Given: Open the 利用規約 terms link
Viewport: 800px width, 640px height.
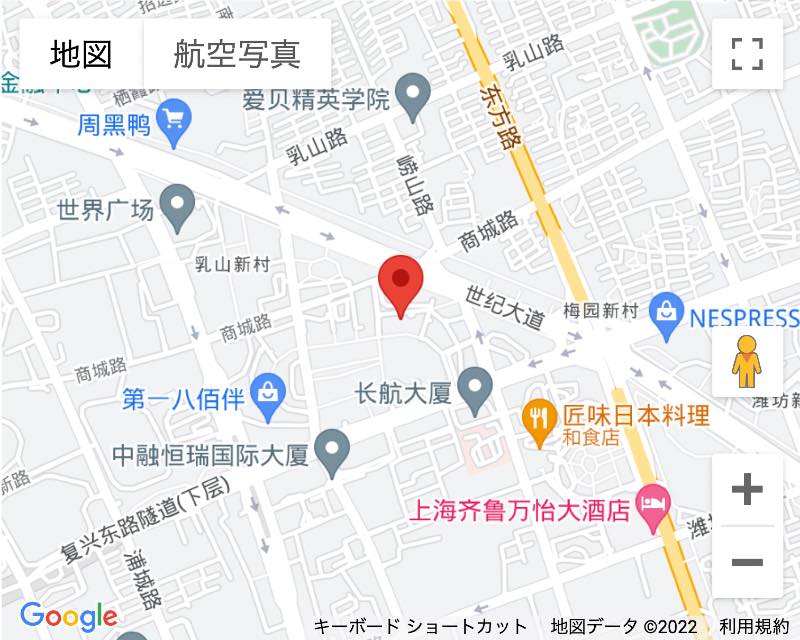Looking at the screenshot, I should [753, 627].
